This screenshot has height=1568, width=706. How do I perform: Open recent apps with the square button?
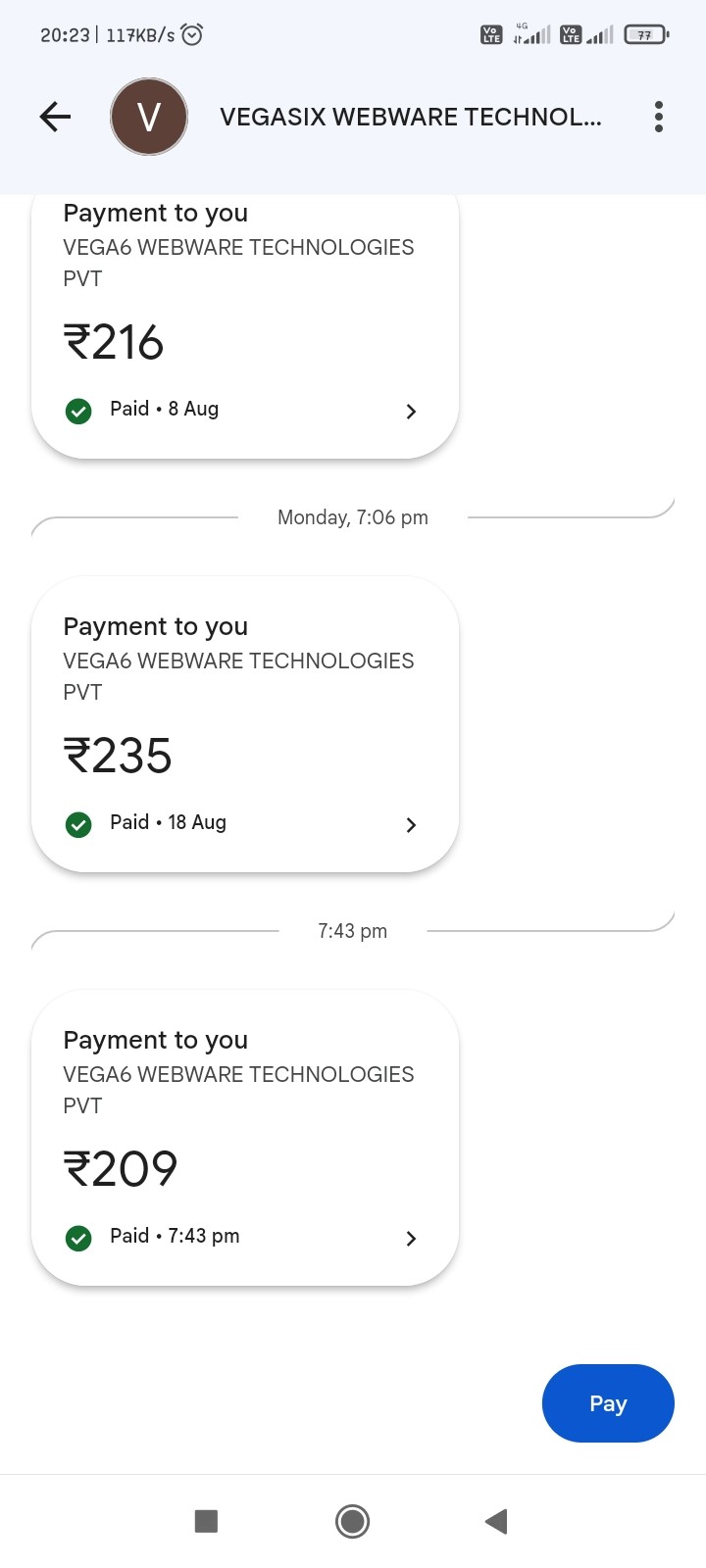[206, 1521]
